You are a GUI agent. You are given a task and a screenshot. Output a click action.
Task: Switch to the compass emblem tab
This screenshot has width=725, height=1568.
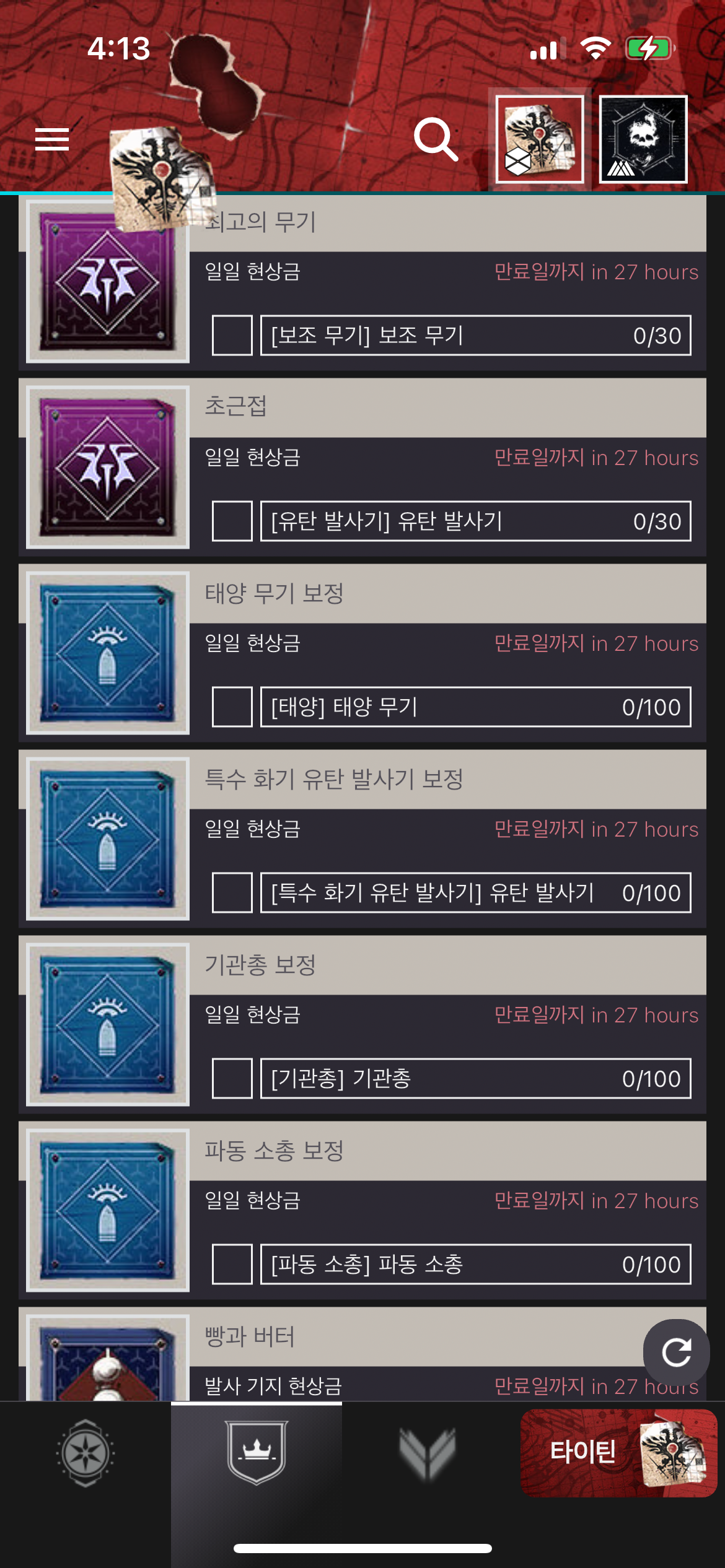(x=86, y=1453)
